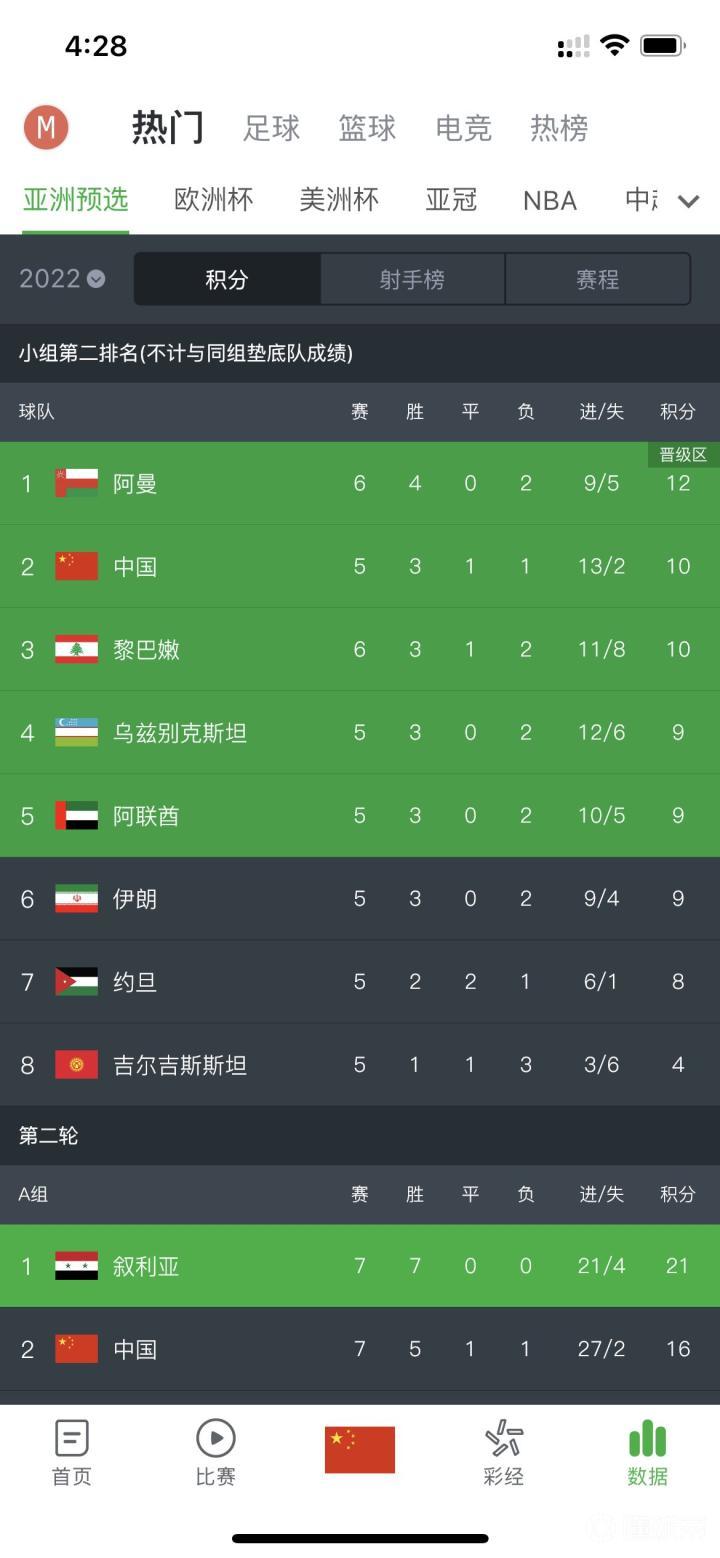Open the 彩经 tab
The height and width of the screenshot is (1558, 720).
[503, 1453]
